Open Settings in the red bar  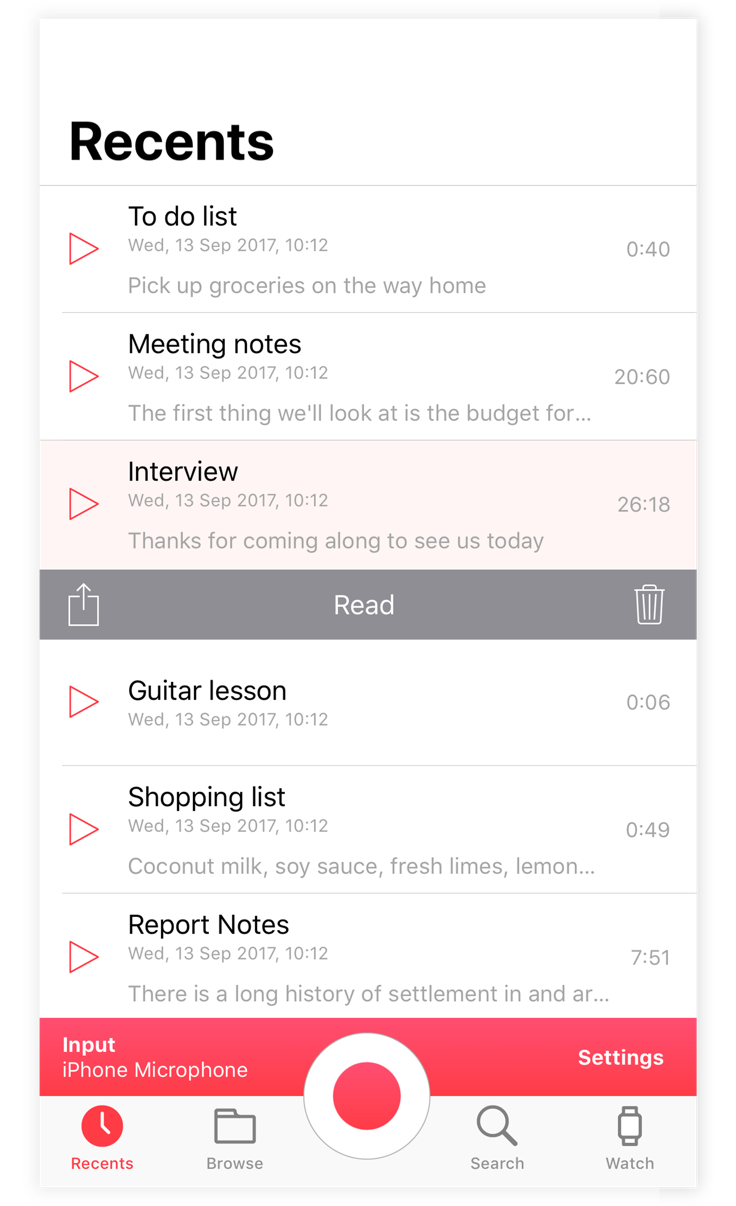point(620,1058)
